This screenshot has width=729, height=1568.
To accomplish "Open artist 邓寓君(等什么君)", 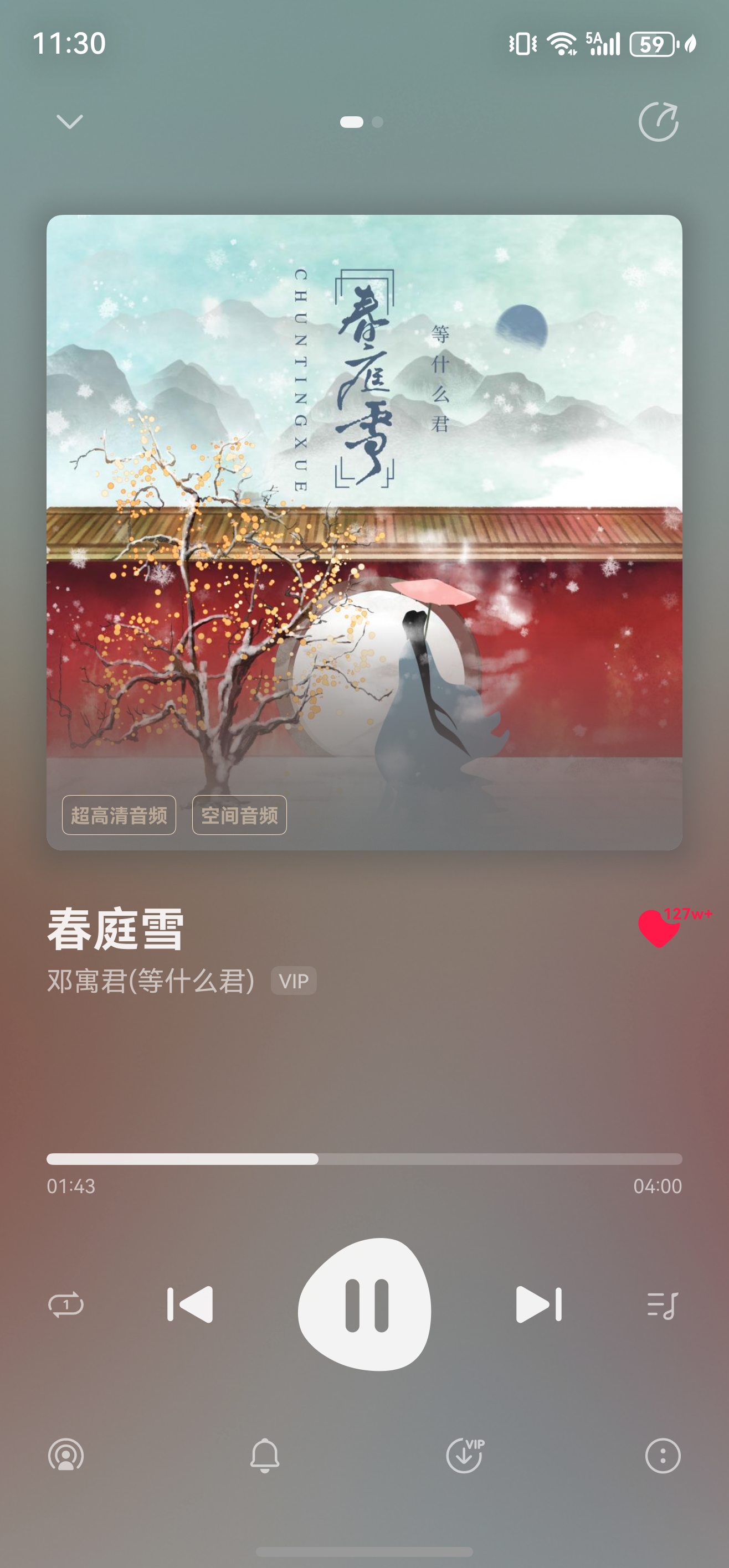I will point(151,981).
